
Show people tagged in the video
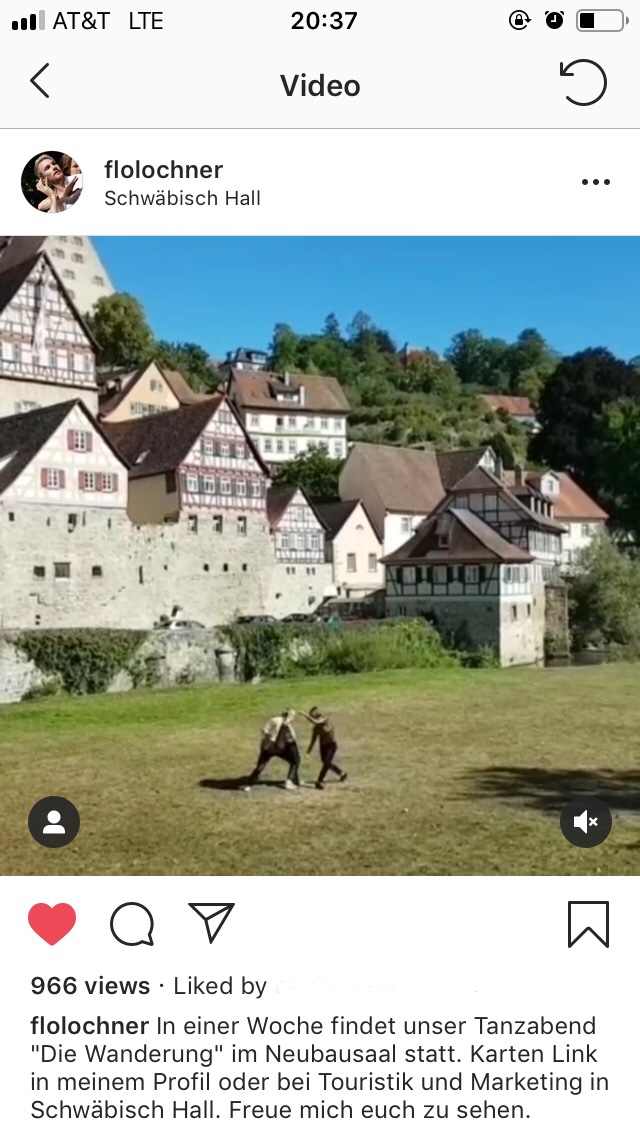(54, 822)
